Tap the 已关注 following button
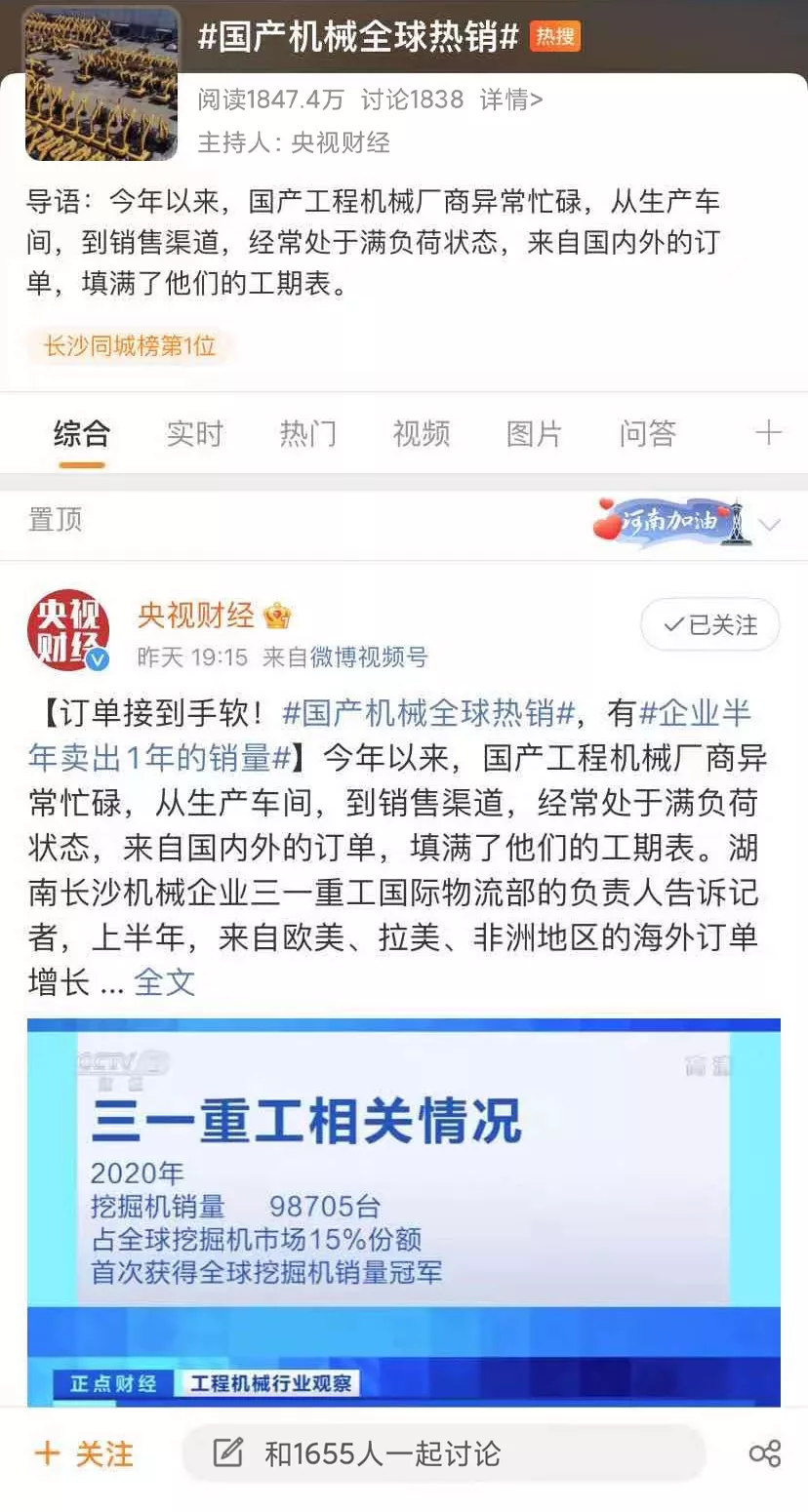Image resolution: width=808 pixels, height=1512 pixels. pyautogui.click(x=709, y=625)
